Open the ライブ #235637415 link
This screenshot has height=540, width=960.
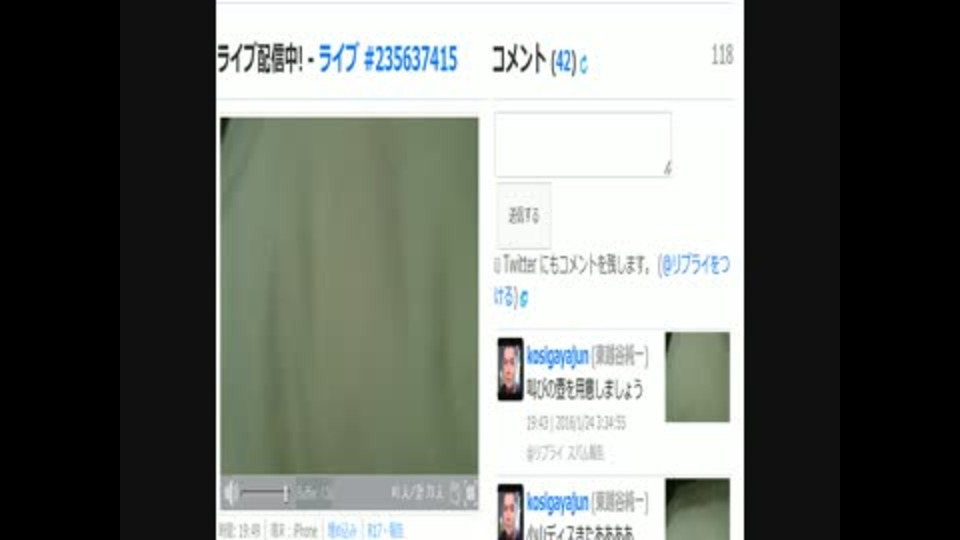[388, 60]
